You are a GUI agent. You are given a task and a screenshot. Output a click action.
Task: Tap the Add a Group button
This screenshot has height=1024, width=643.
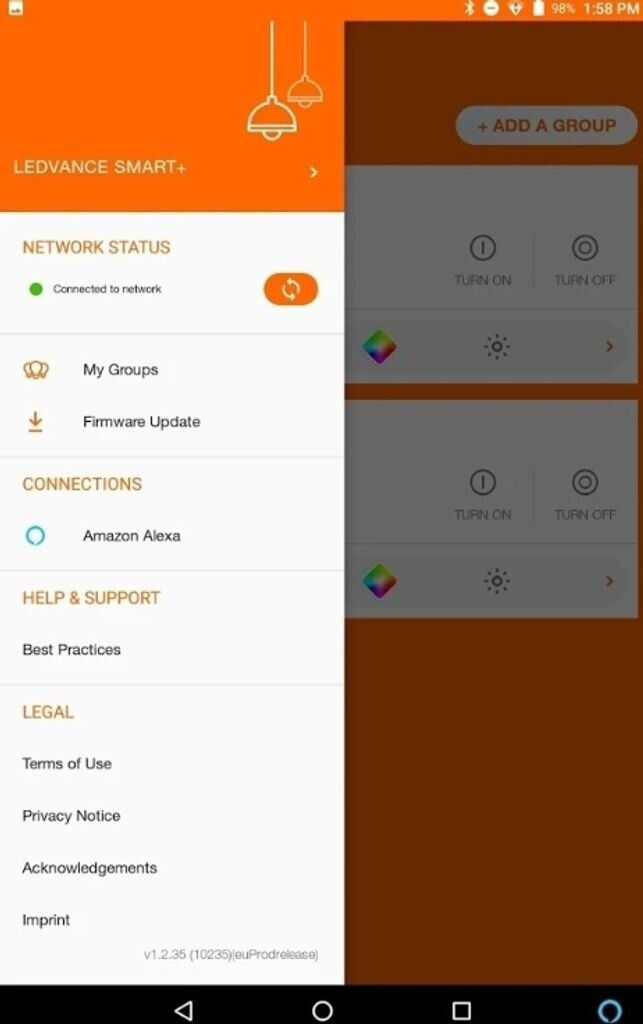click(x=546, y=125)
